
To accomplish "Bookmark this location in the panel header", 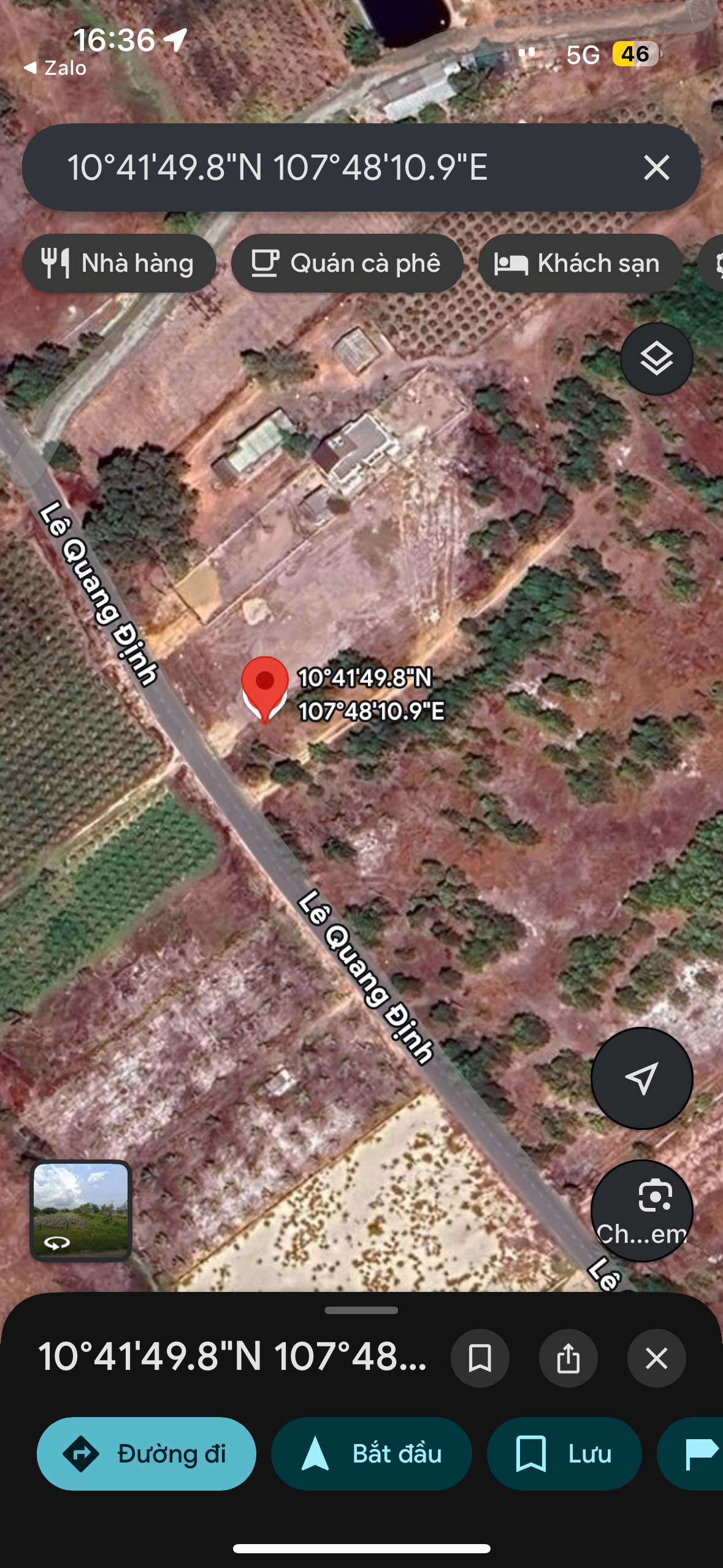I will pyautogui.click(x=480, y=1358).
